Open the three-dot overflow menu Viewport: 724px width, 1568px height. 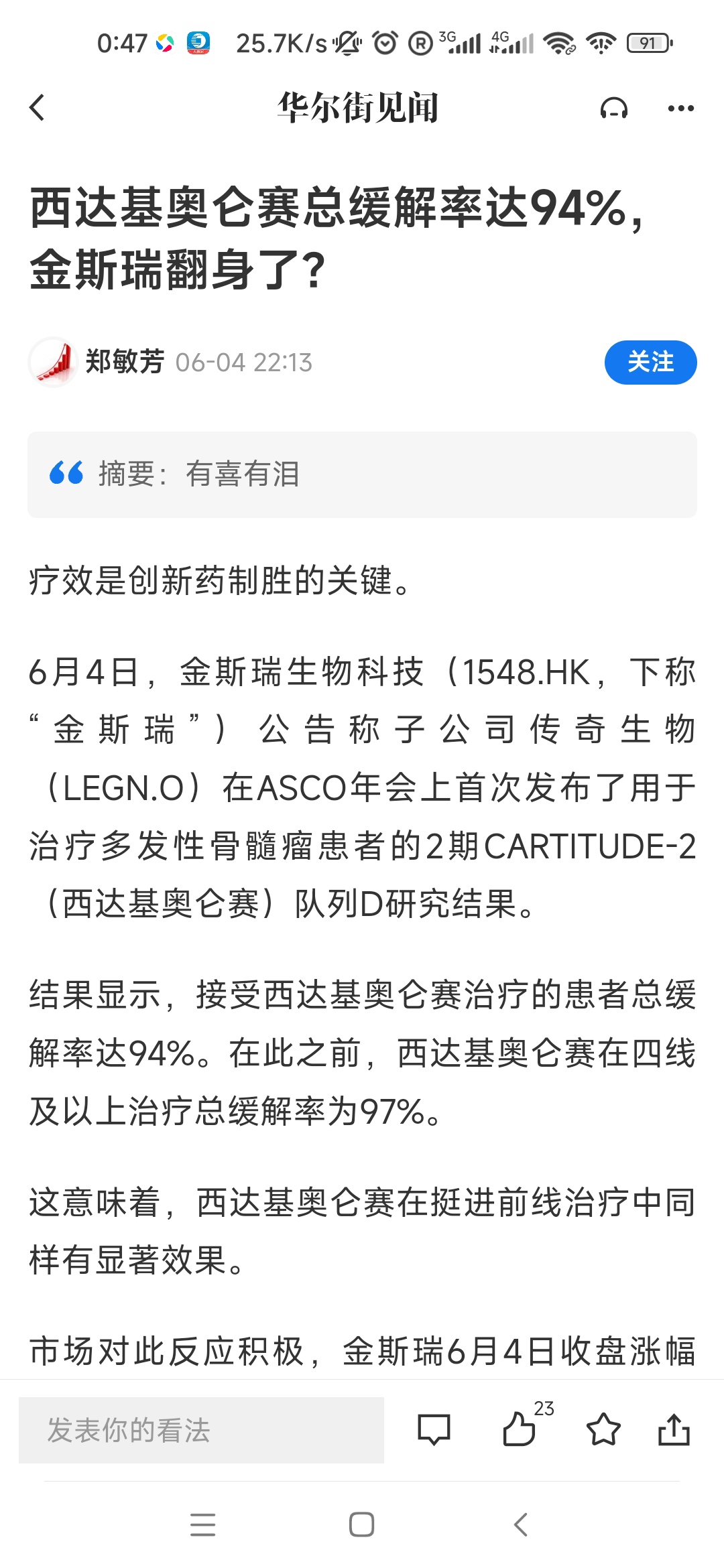pyautogui.click(x=680, y=109)
